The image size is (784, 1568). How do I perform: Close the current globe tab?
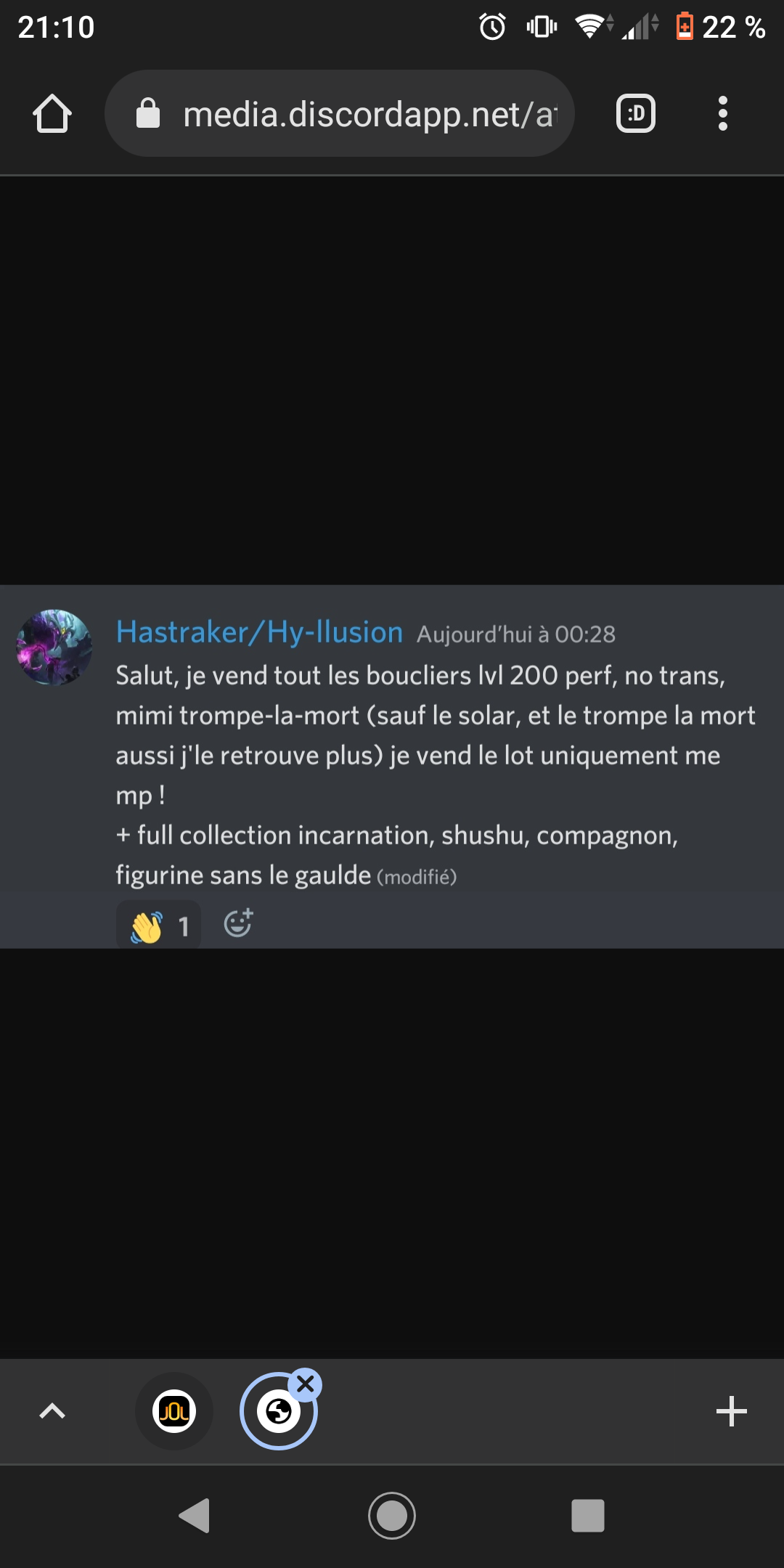pyautogui.click(x=306, y=1384)
